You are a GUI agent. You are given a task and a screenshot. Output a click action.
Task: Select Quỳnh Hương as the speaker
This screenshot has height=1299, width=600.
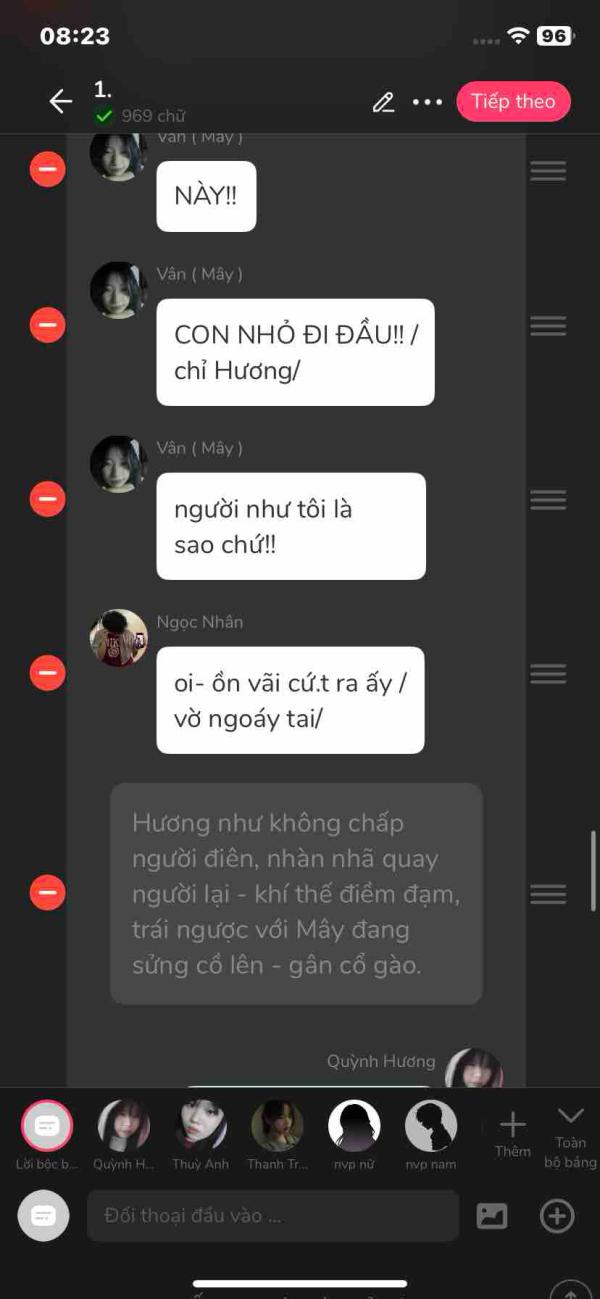(123, 1127)
